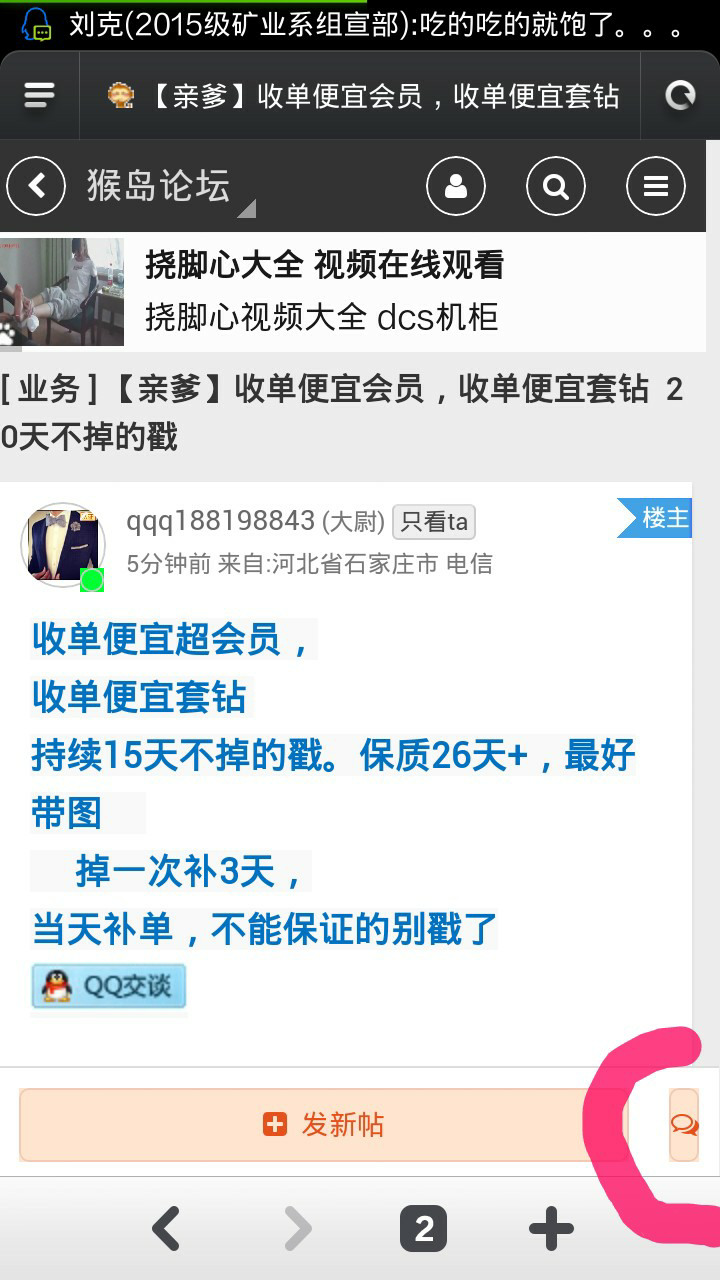Image resolution: width=720 pixels, height=1280 pixels.
Task: Start a chat via QQ交谈 button
Action: 108,986
